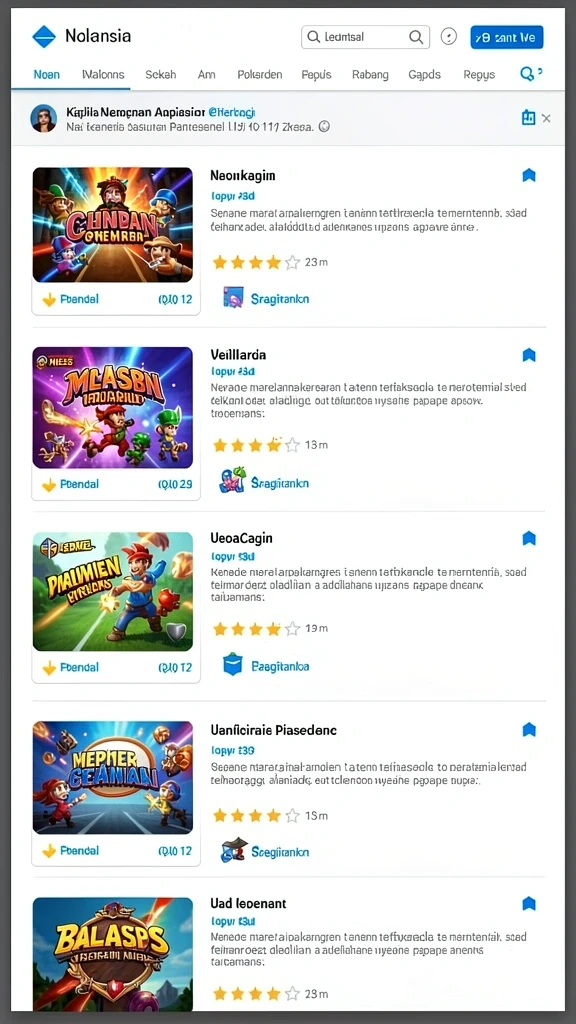The width and height of the screenshot is (576, 1024).
Task: Switch to the Sekah tab
Action: coord(161,74)
